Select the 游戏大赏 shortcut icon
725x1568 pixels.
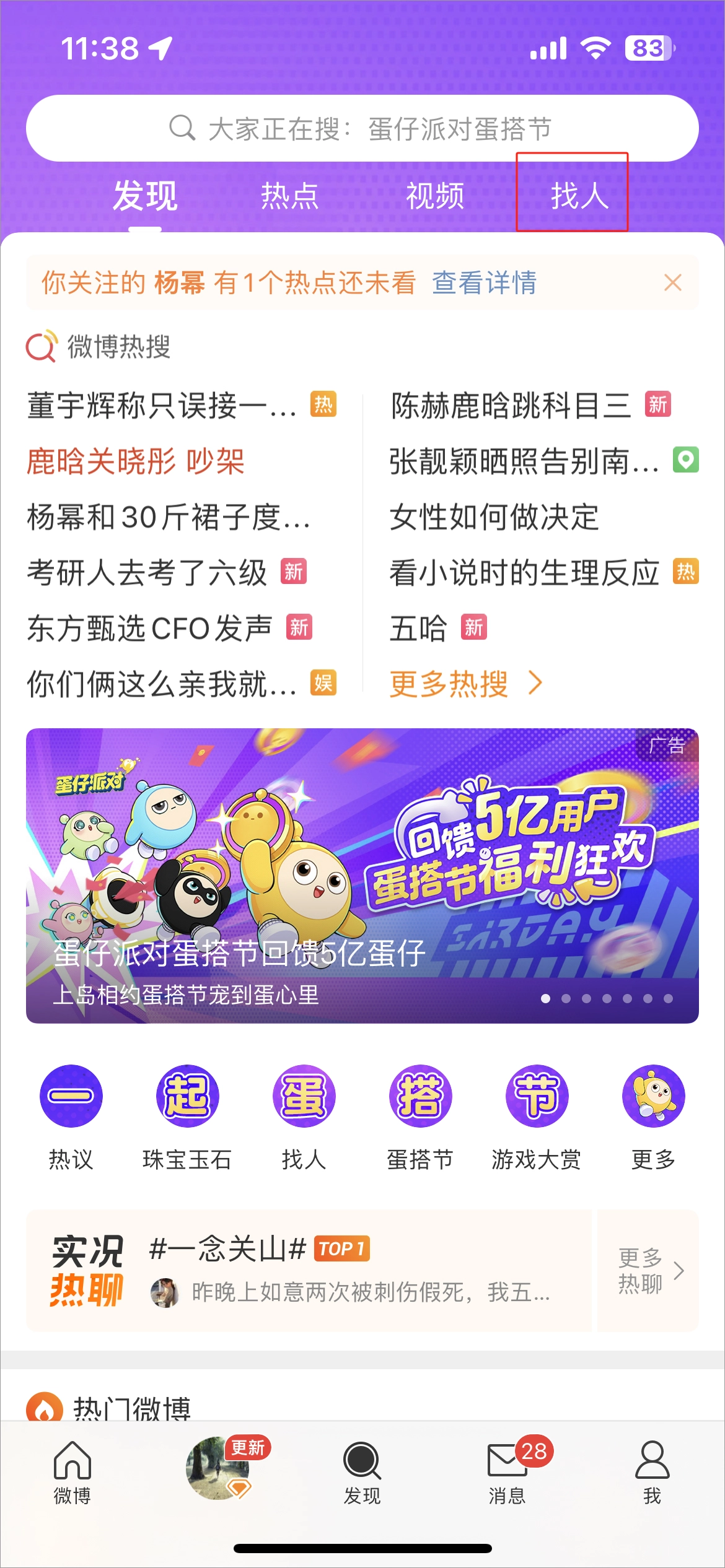(x=536, y=1095)
